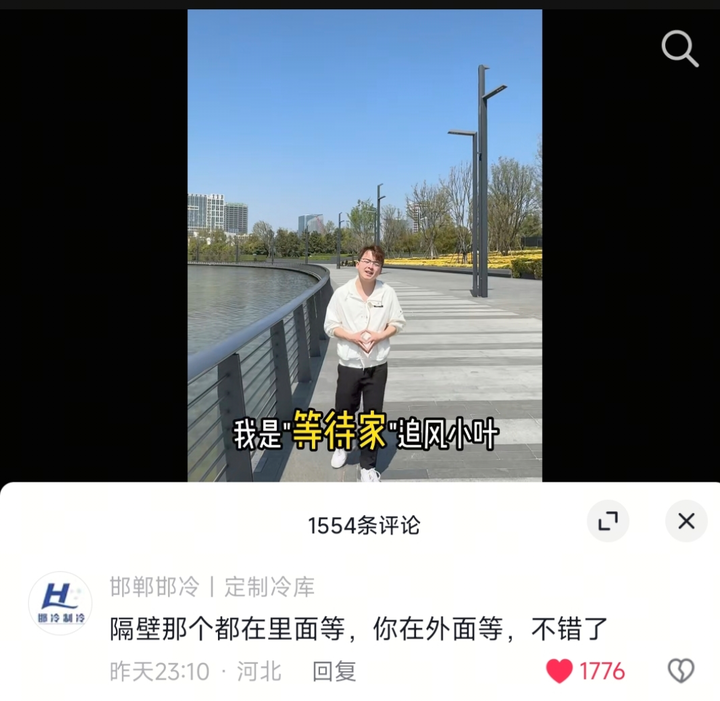This screenshot has height=701, width=720.
Task: Close the comments panel
Action: (x=686, y=521)
